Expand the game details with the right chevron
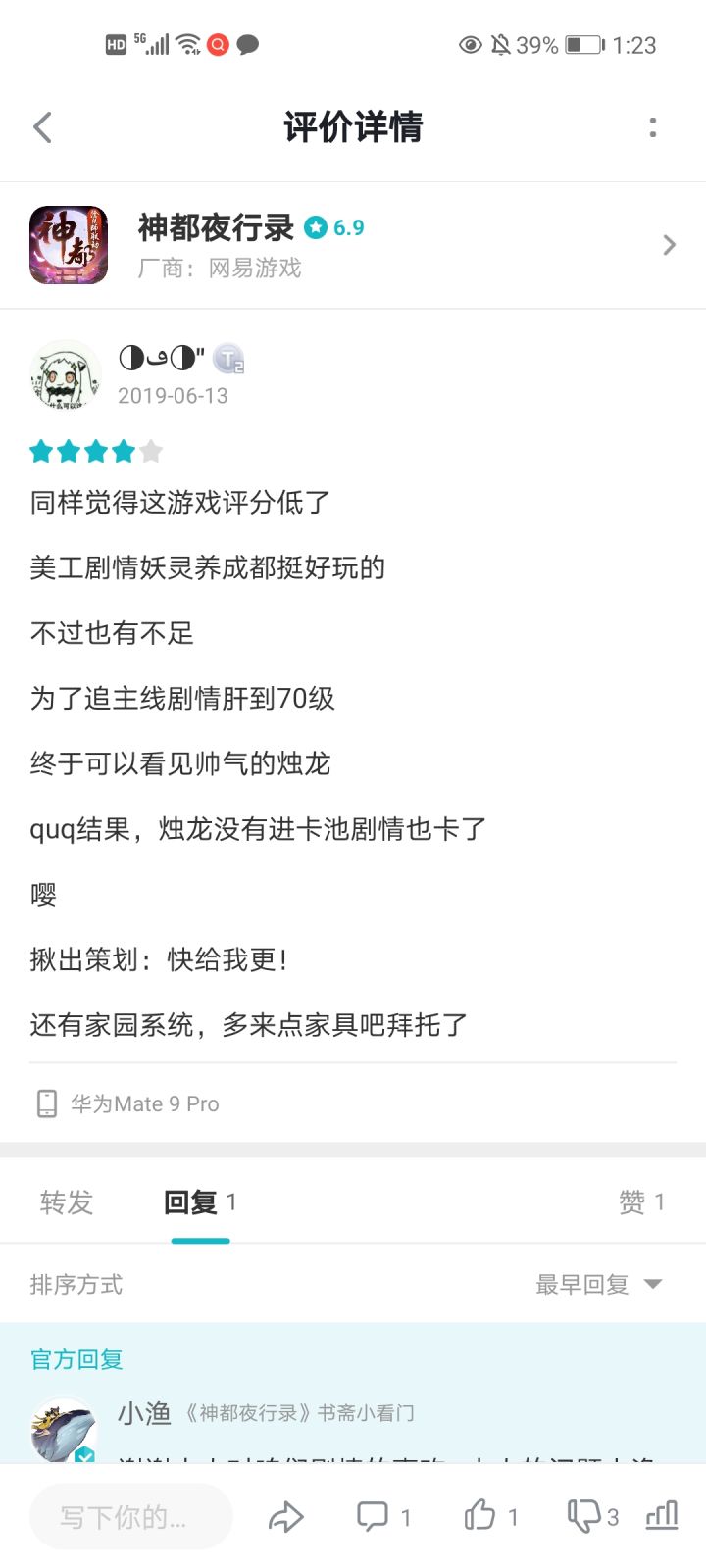Screen dimensions: 706x1568 pyautogui.click(x=669, y=244)
